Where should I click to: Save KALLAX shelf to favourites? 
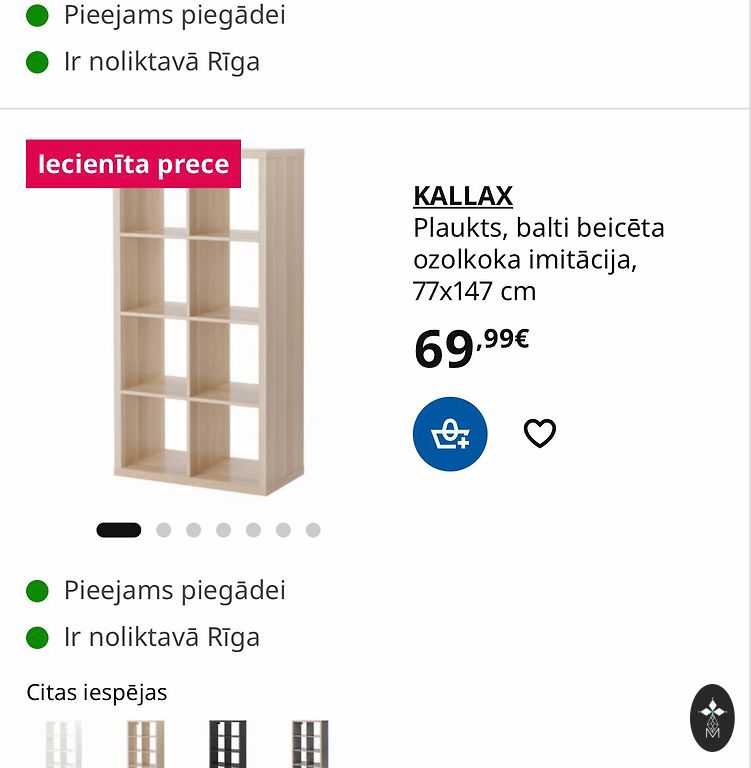coord(540,433)
